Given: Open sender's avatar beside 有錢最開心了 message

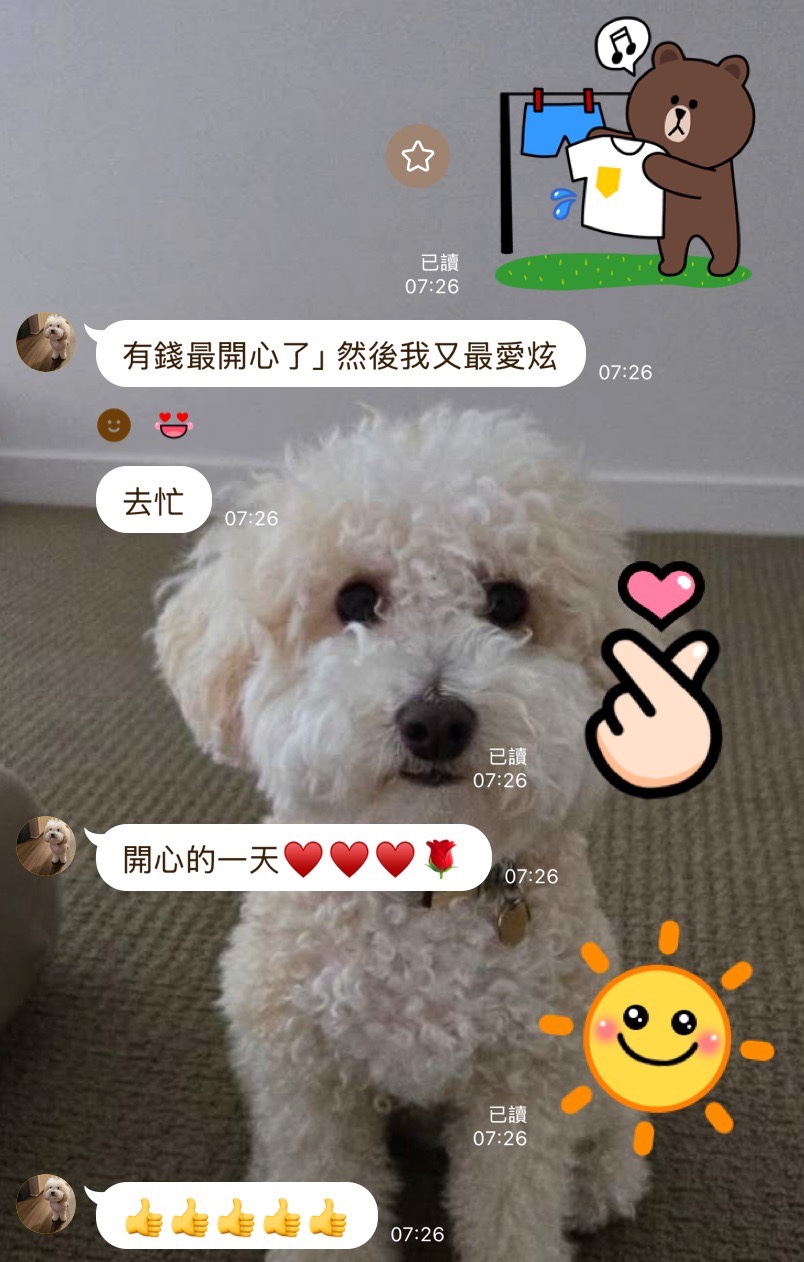Looking at the screenshot, I should click(x=46, y=342).
